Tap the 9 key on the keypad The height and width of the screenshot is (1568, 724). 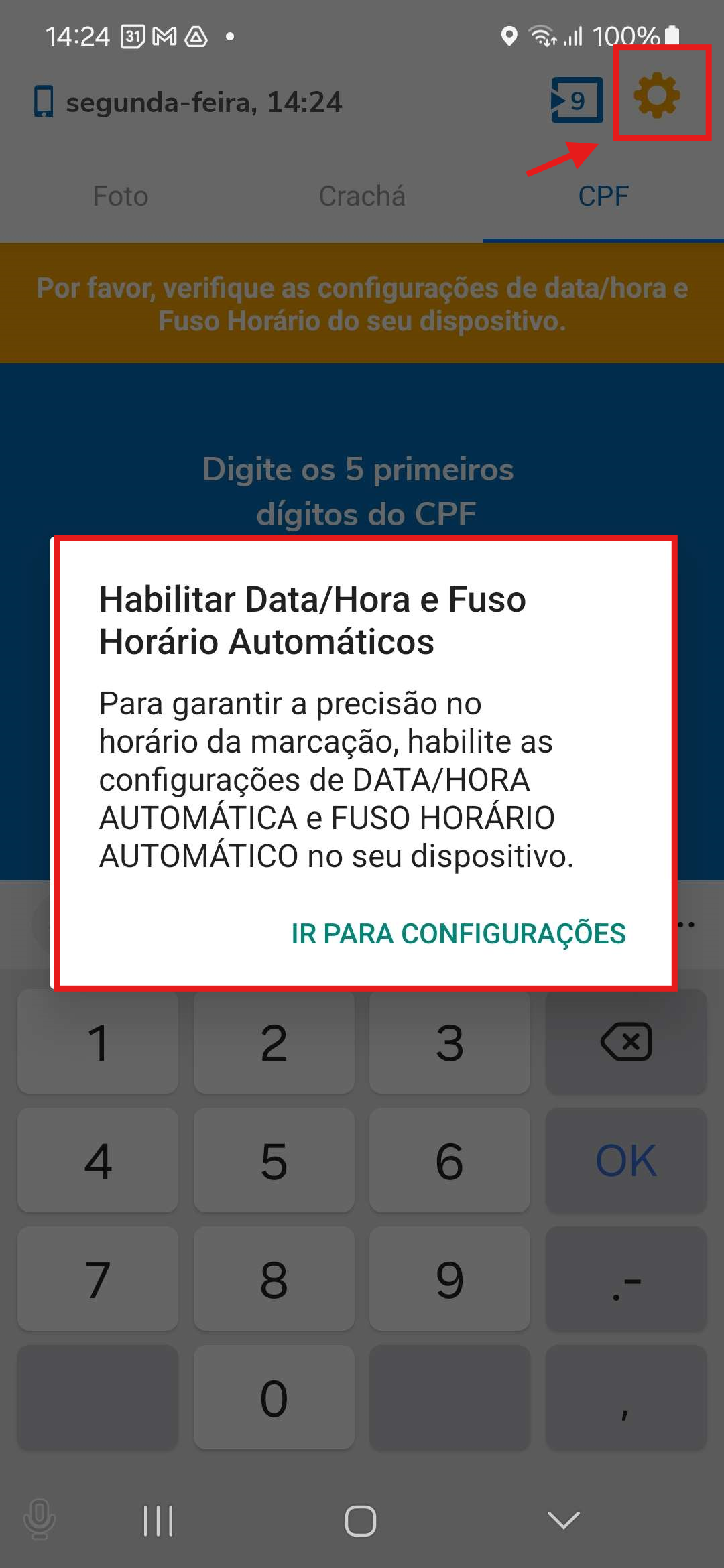(449, 1279)
